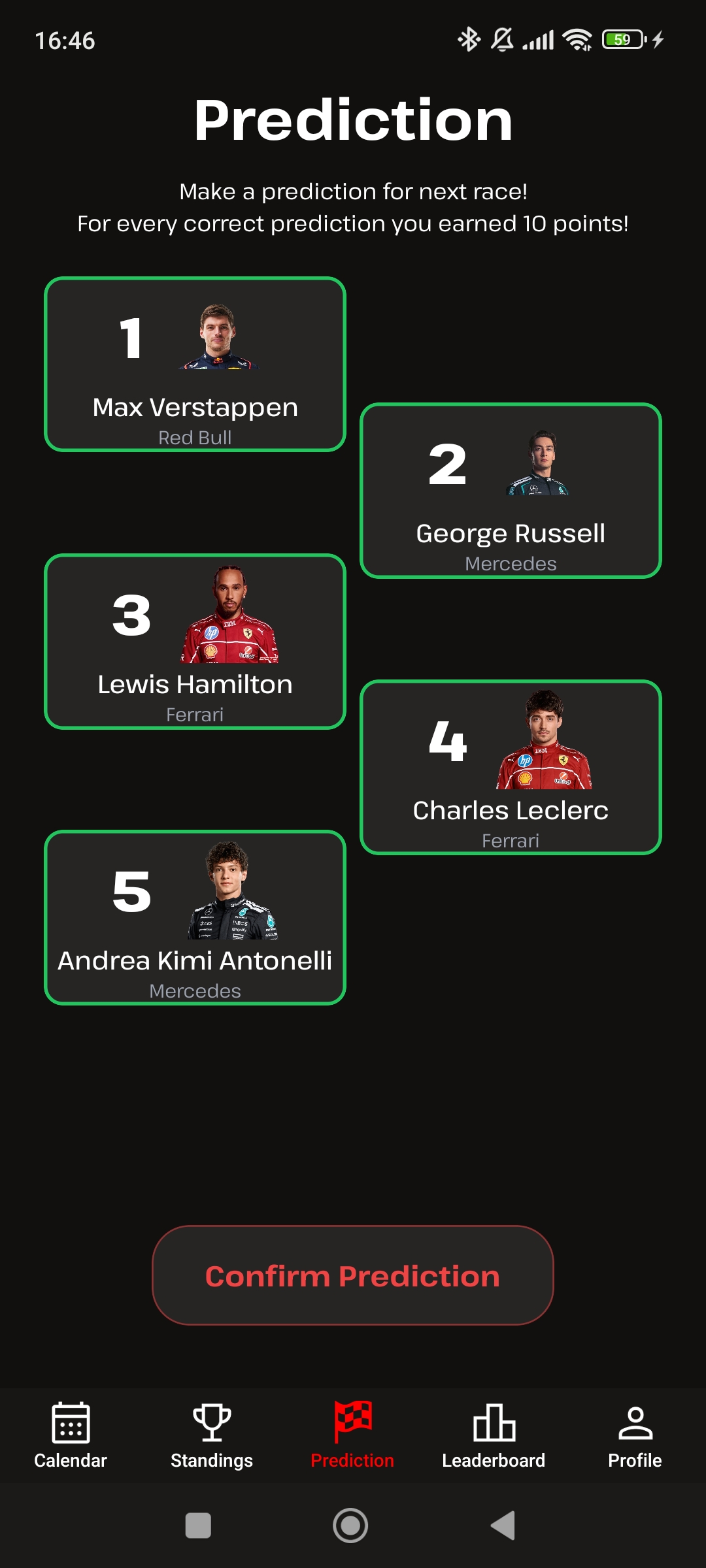This screenshot has height=1568, width=706.
Task: Select the Prediction tab
Action: [x=352, y=1435]
